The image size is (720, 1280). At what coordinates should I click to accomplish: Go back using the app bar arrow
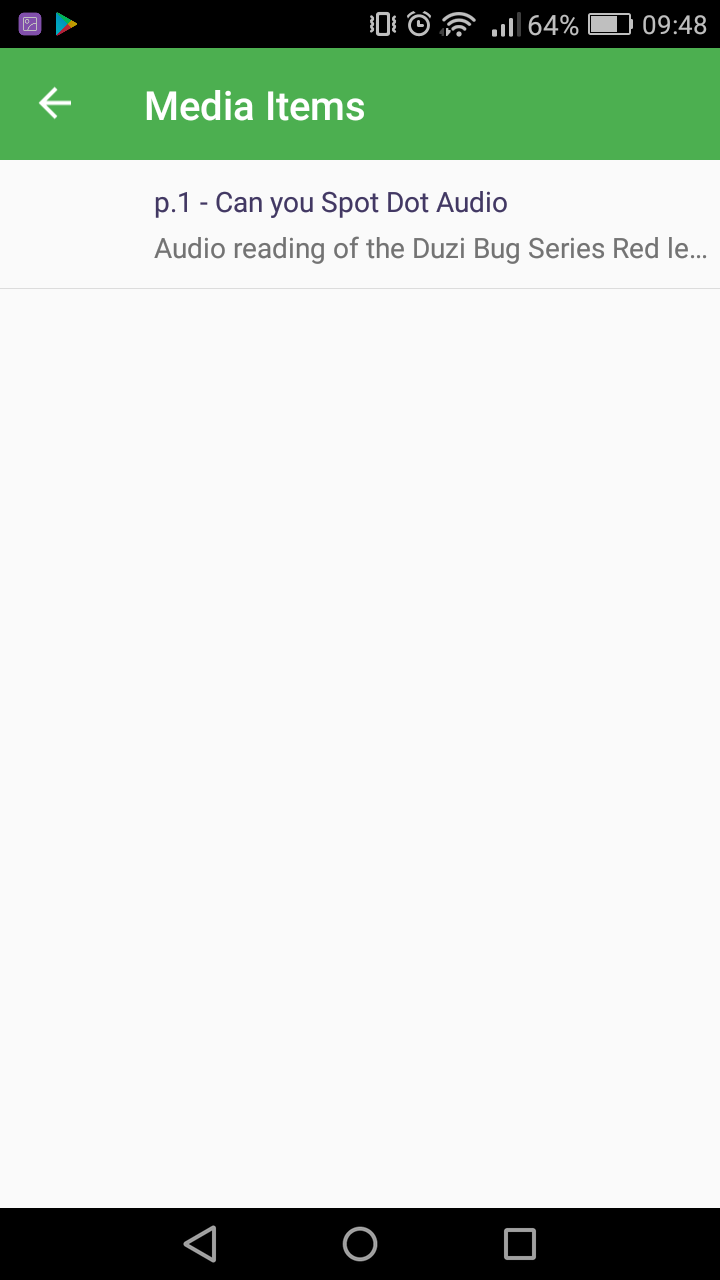click(x=55, y=104)
